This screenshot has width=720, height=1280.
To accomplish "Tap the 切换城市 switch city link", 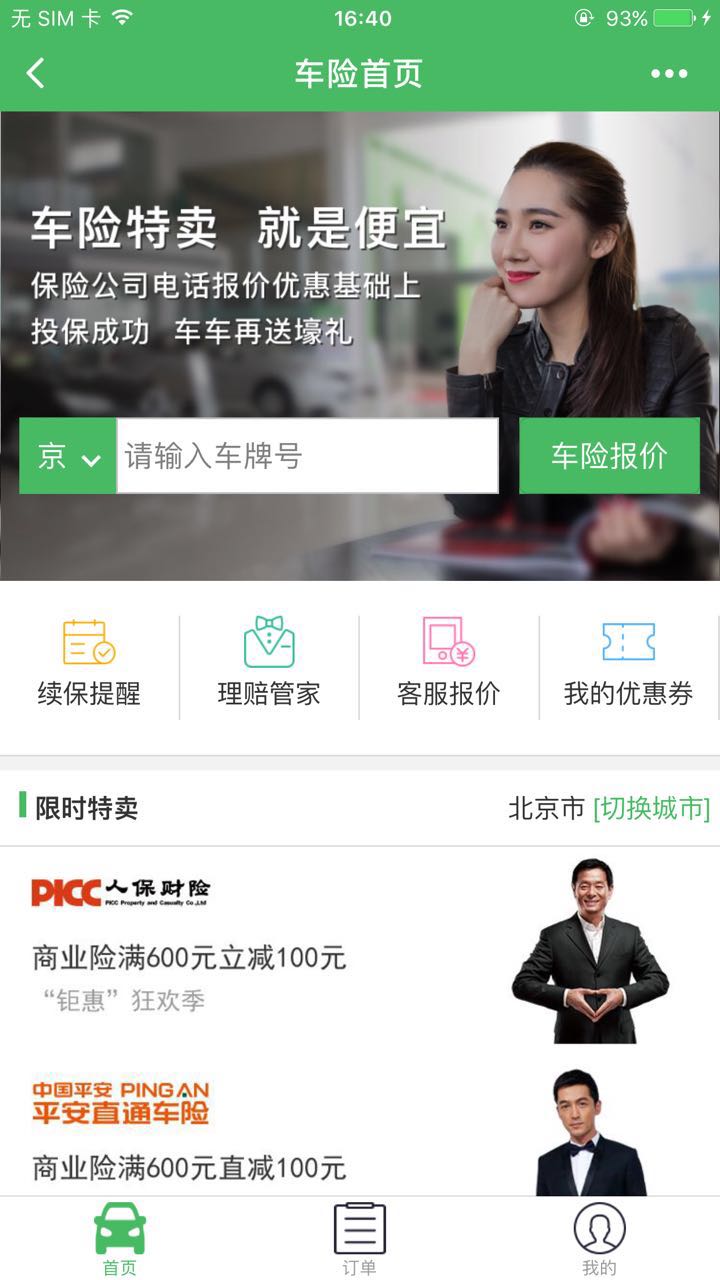I will point(651,808).
